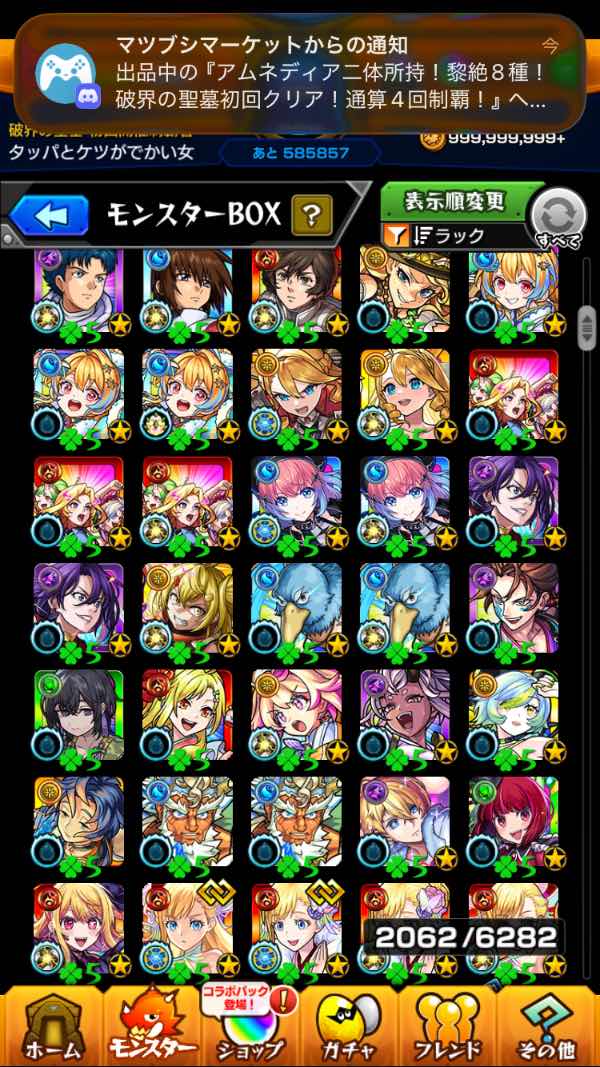600x1067 pixels.
Task: Open the その他 tab
Action: click(550, 1025)
